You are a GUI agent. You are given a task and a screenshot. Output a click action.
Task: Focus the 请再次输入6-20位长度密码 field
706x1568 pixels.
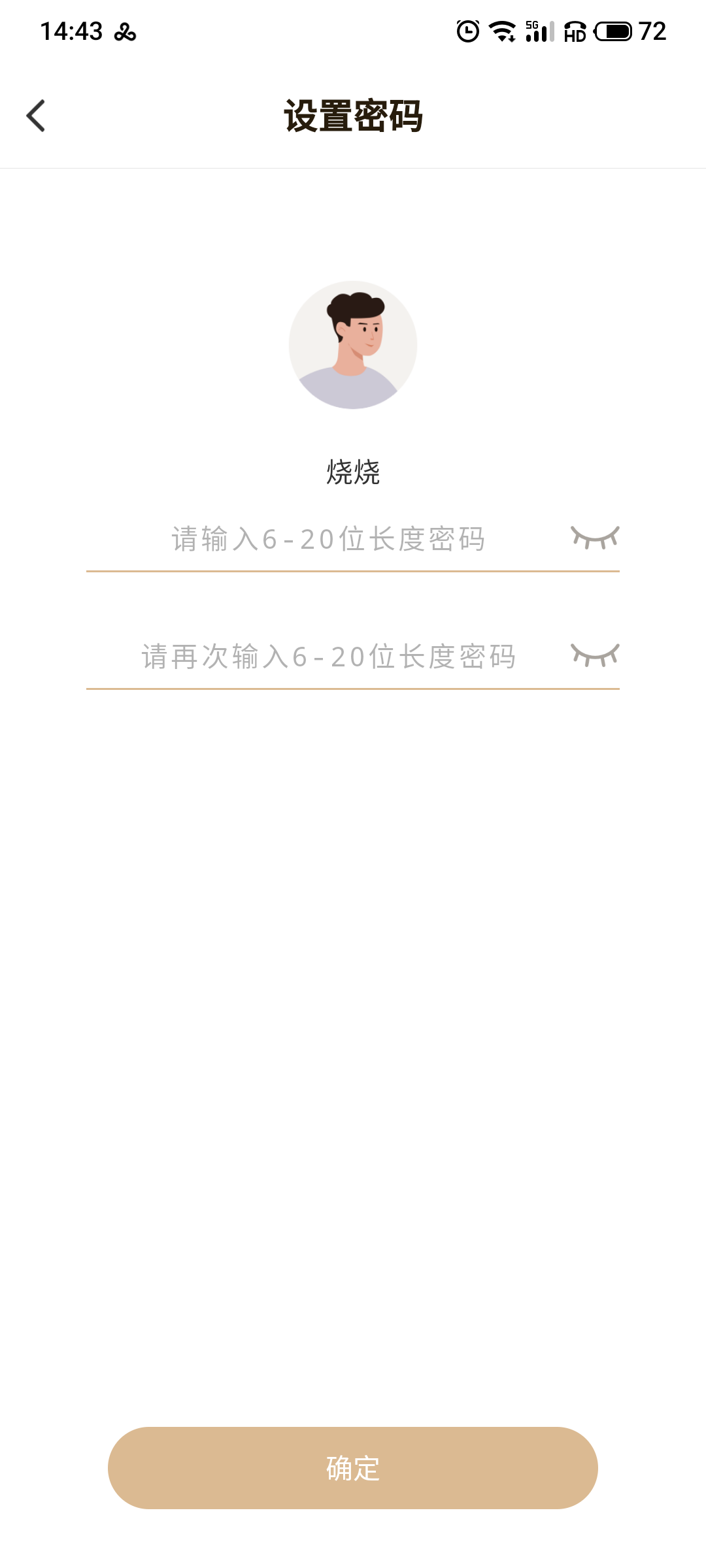click(x=328, y=657)
